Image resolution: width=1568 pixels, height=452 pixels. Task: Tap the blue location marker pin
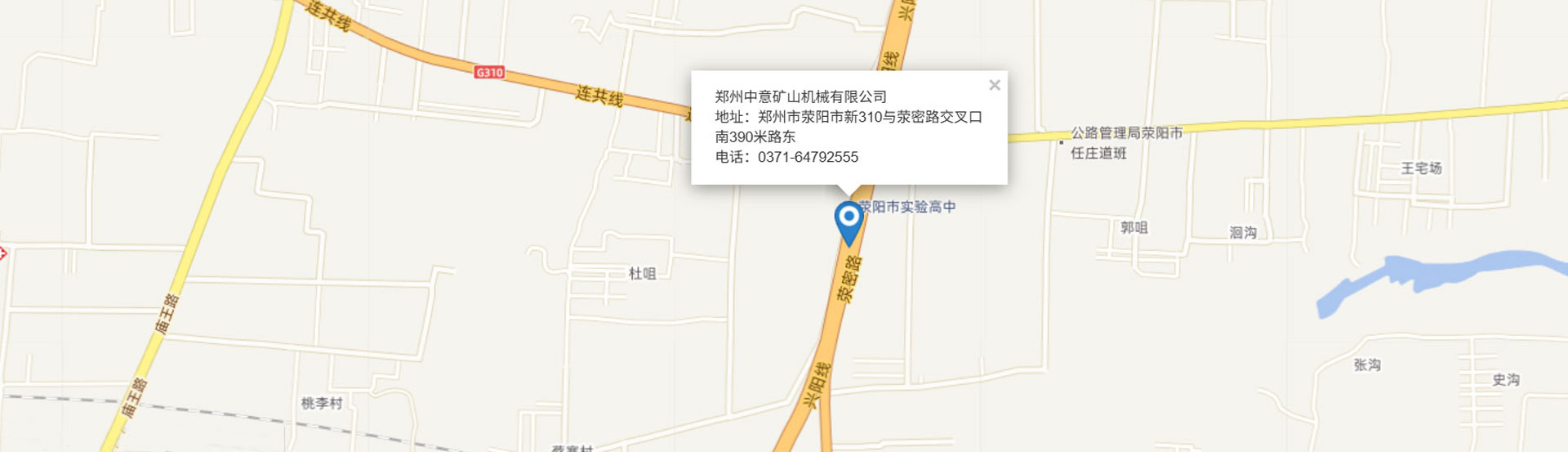pos(849,223)
